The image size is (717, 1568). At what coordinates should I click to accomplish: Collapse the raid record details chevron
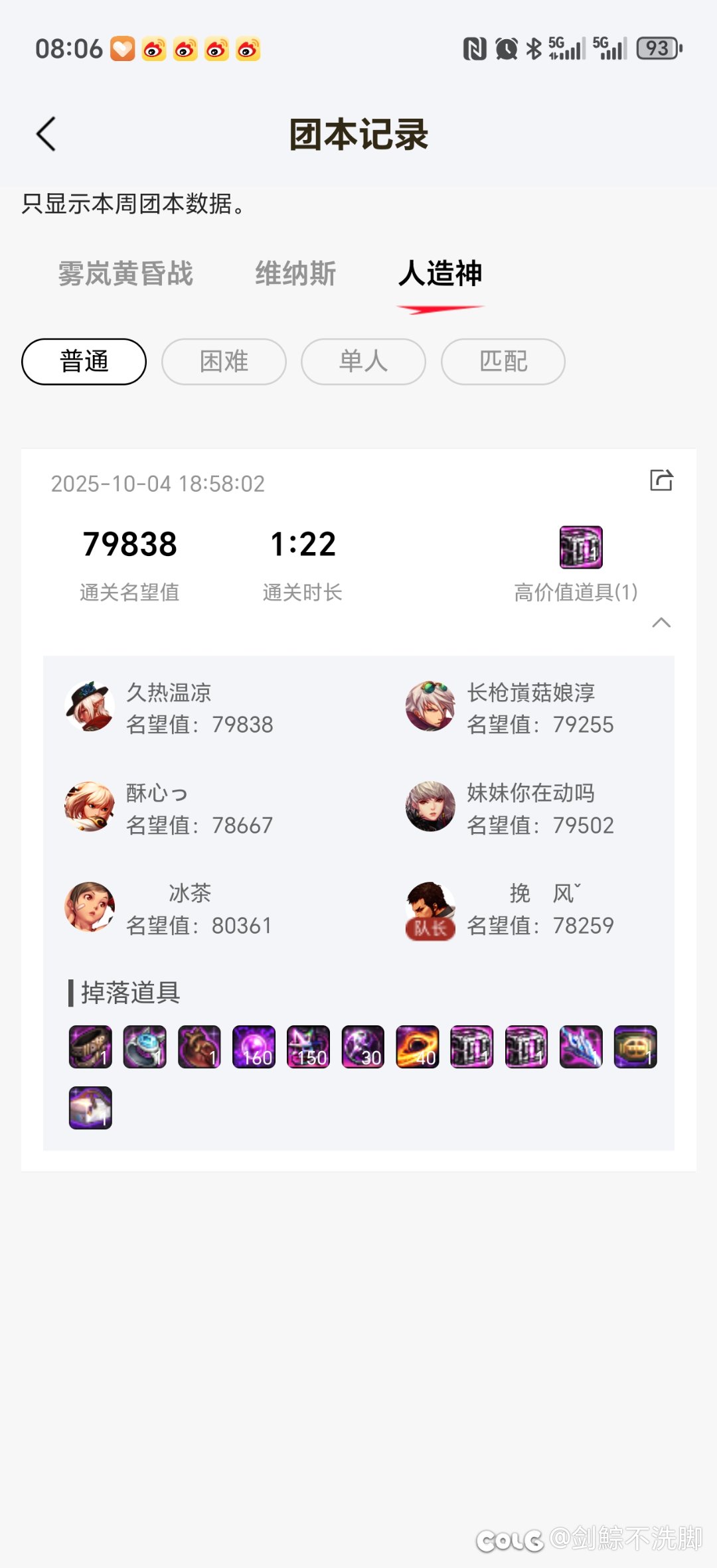[x=661, y=622]
